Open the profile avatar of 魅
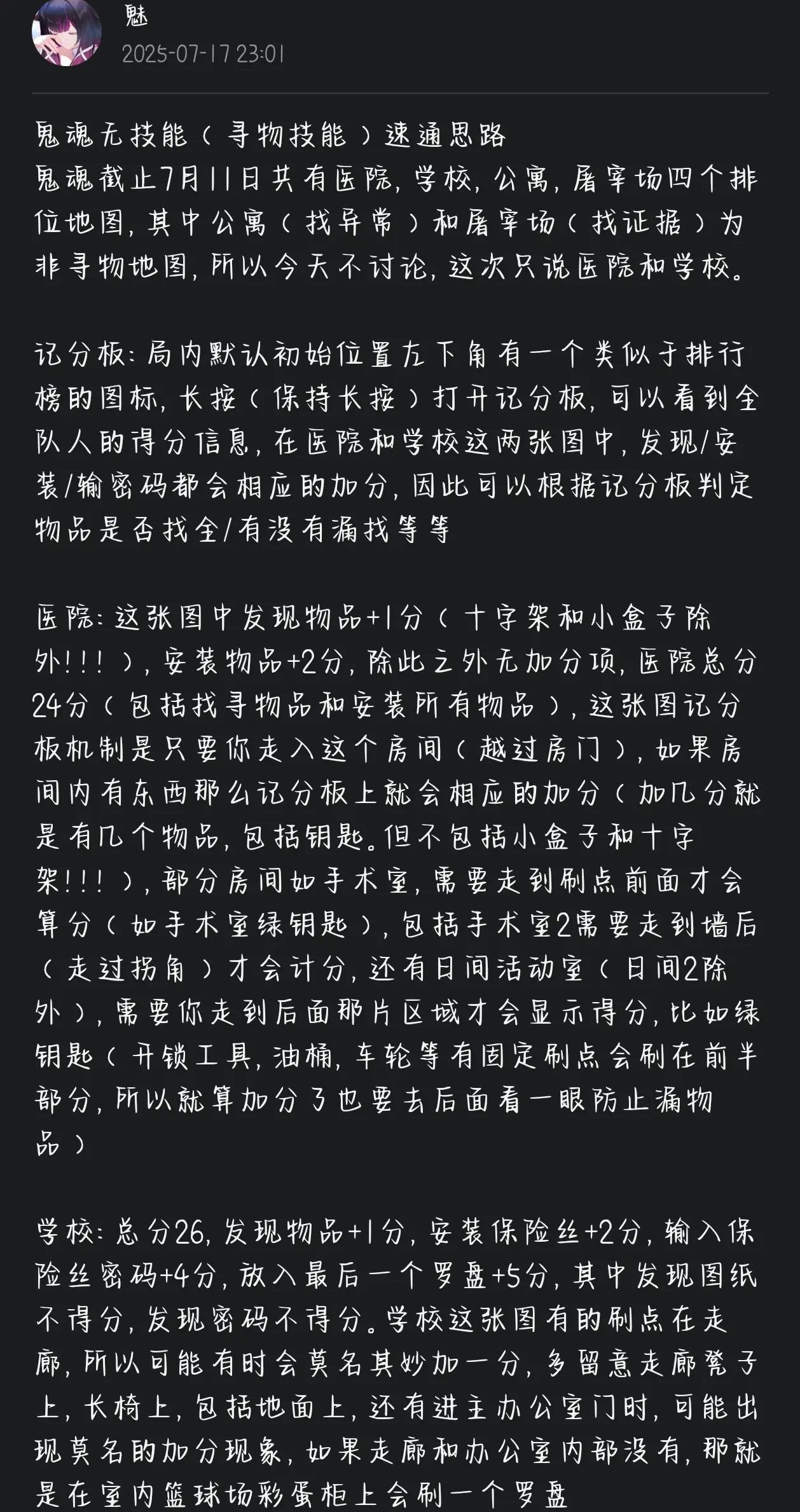 click(x=66, y=32)
